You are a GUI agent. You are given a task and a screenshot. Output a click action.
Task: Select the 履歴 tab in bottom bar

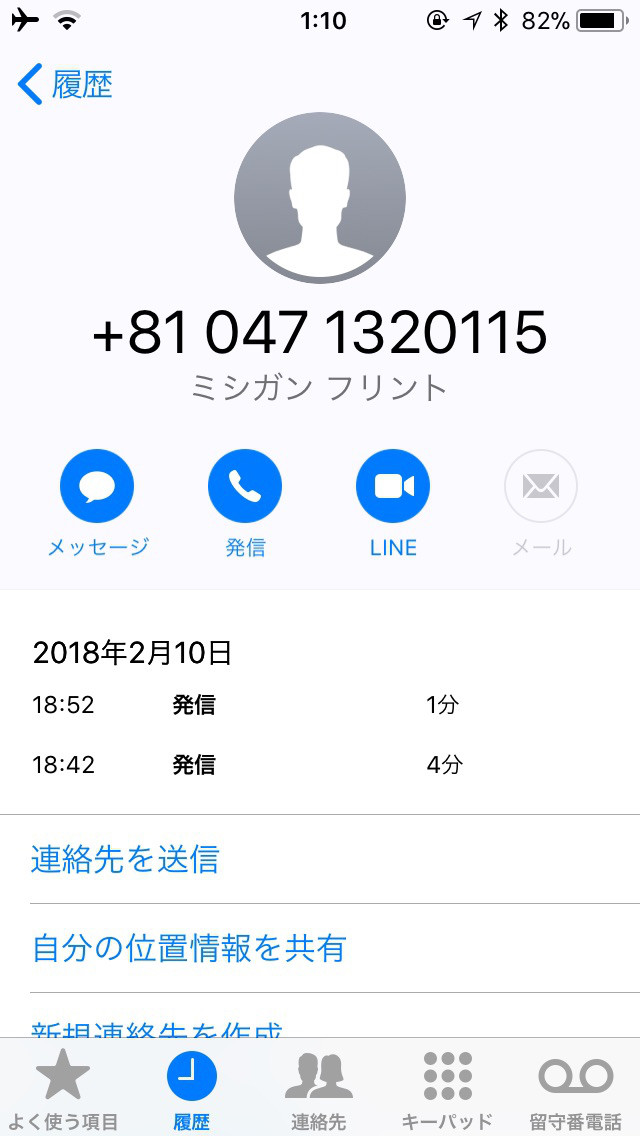191,1089
